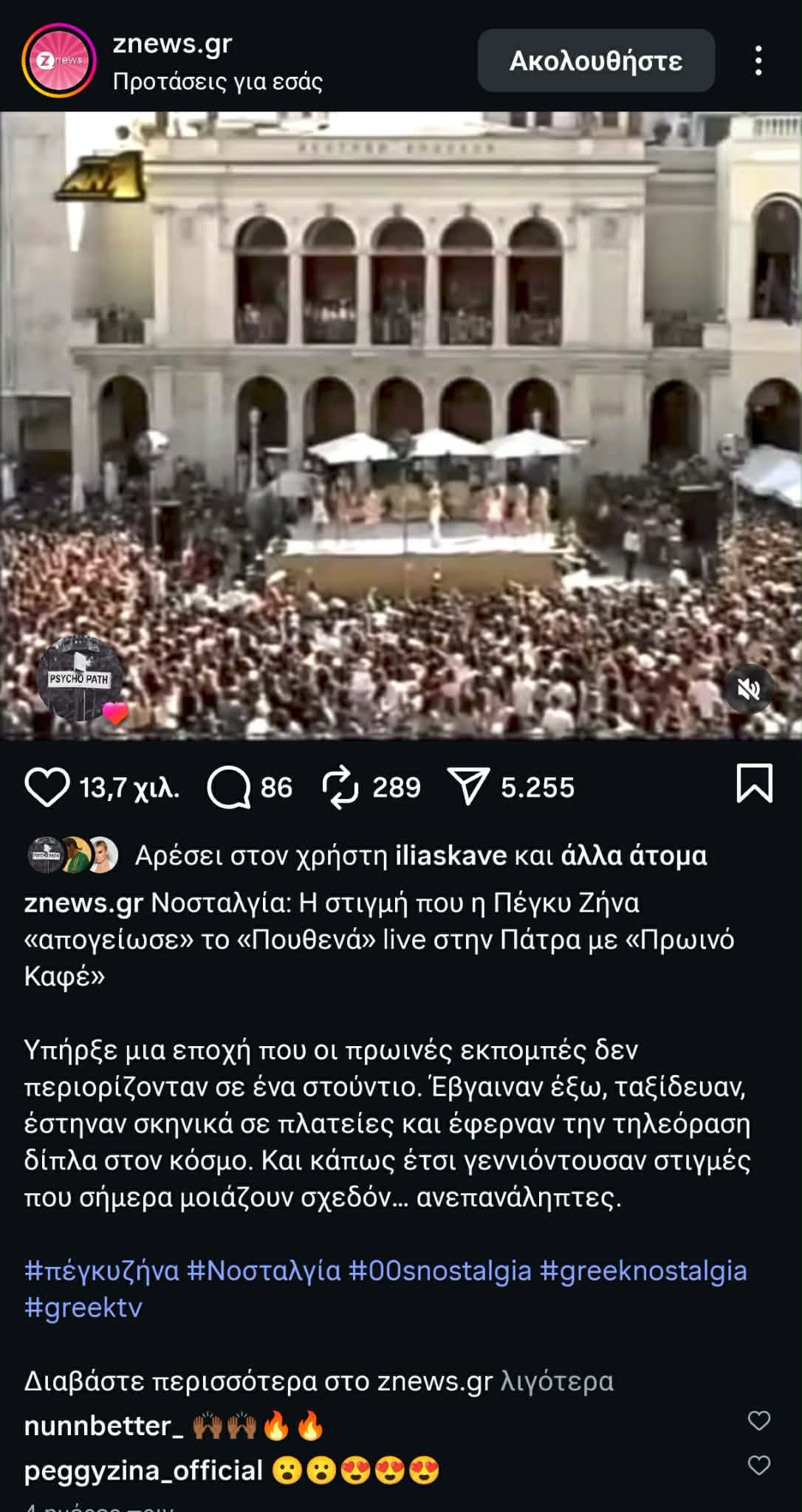Open comments on the post
The image size is (802, 1512).
coord(228,787)
